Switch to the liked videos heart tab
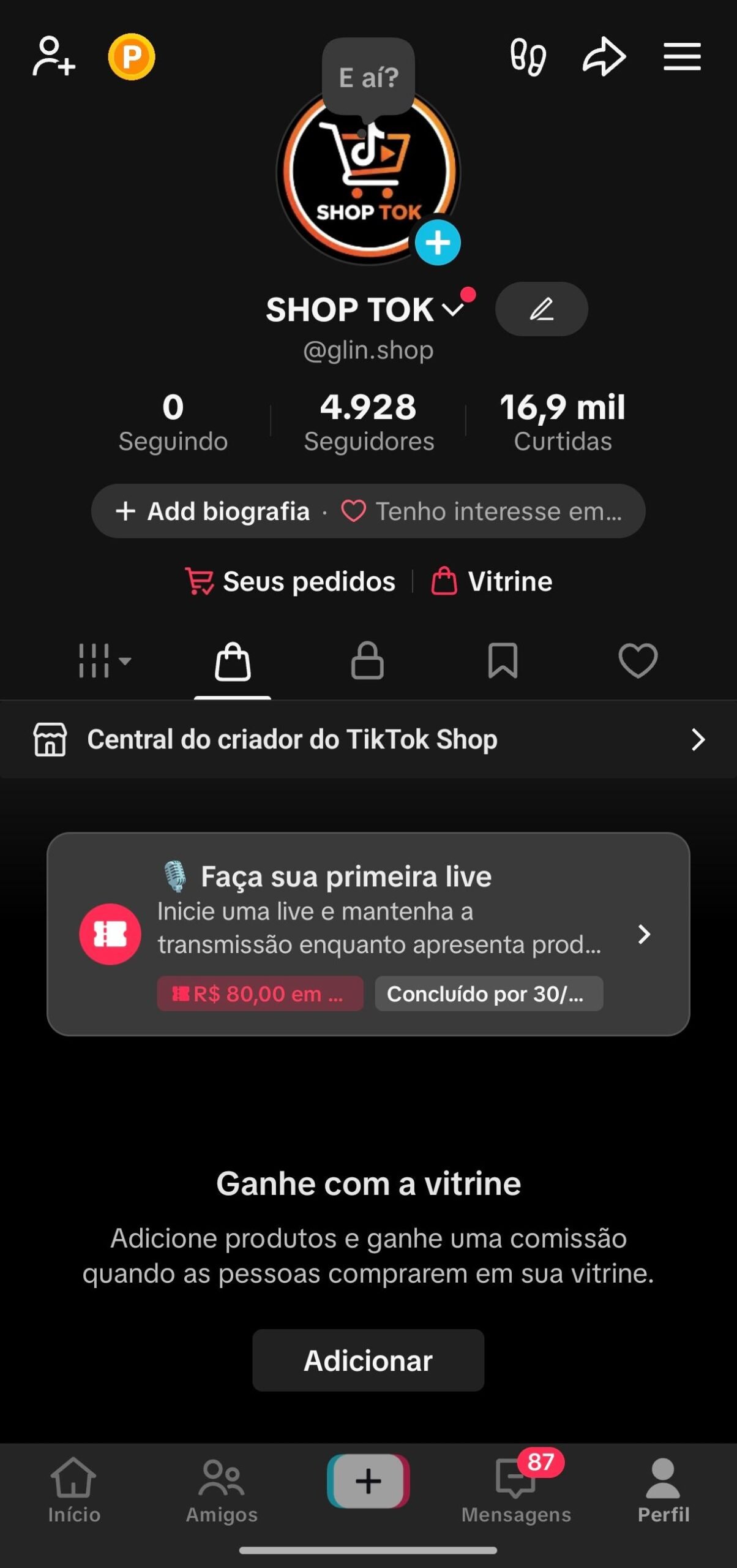737x1568 pixels. (638, 661)
